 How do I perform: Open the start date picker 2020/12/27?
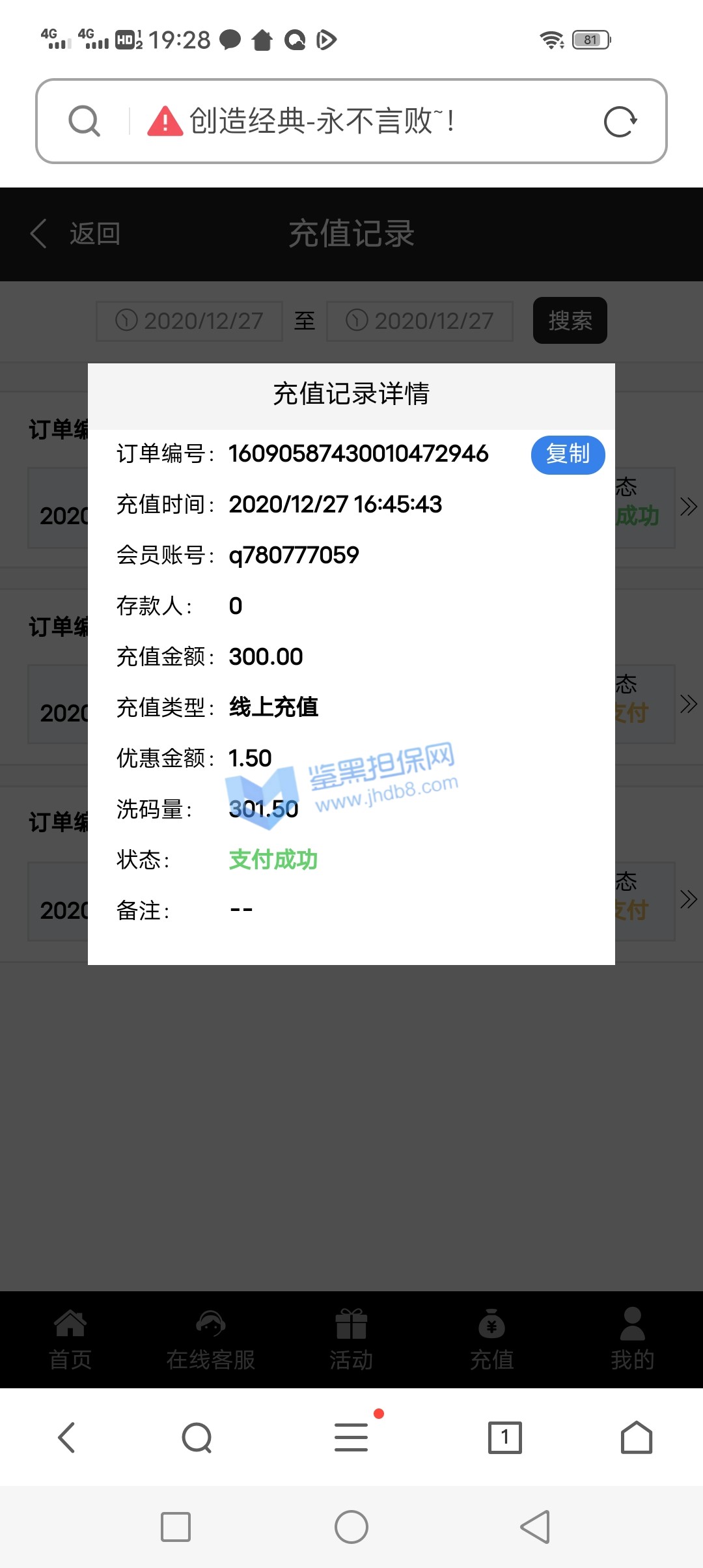coord(189,321)
